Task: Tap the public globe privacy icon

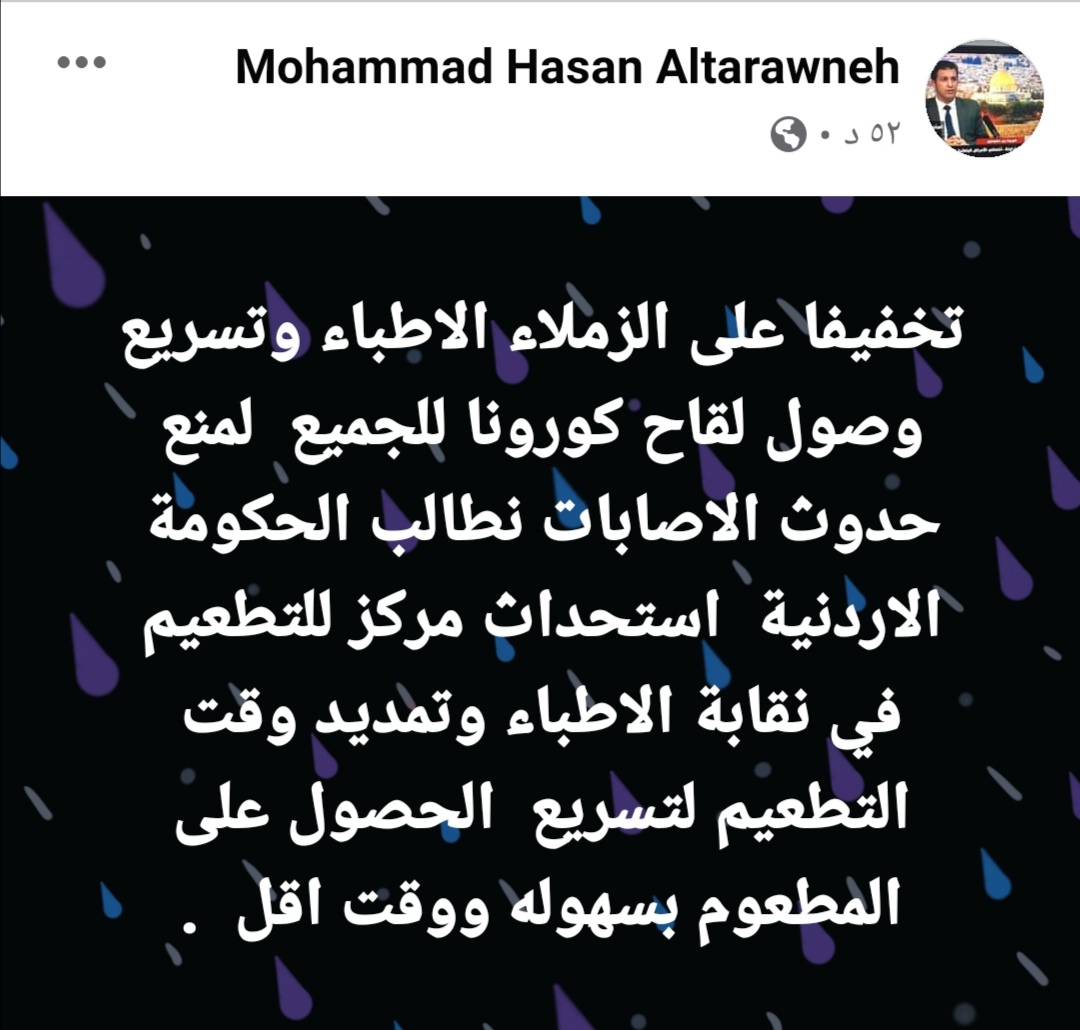Action: (x=788, y=134)
